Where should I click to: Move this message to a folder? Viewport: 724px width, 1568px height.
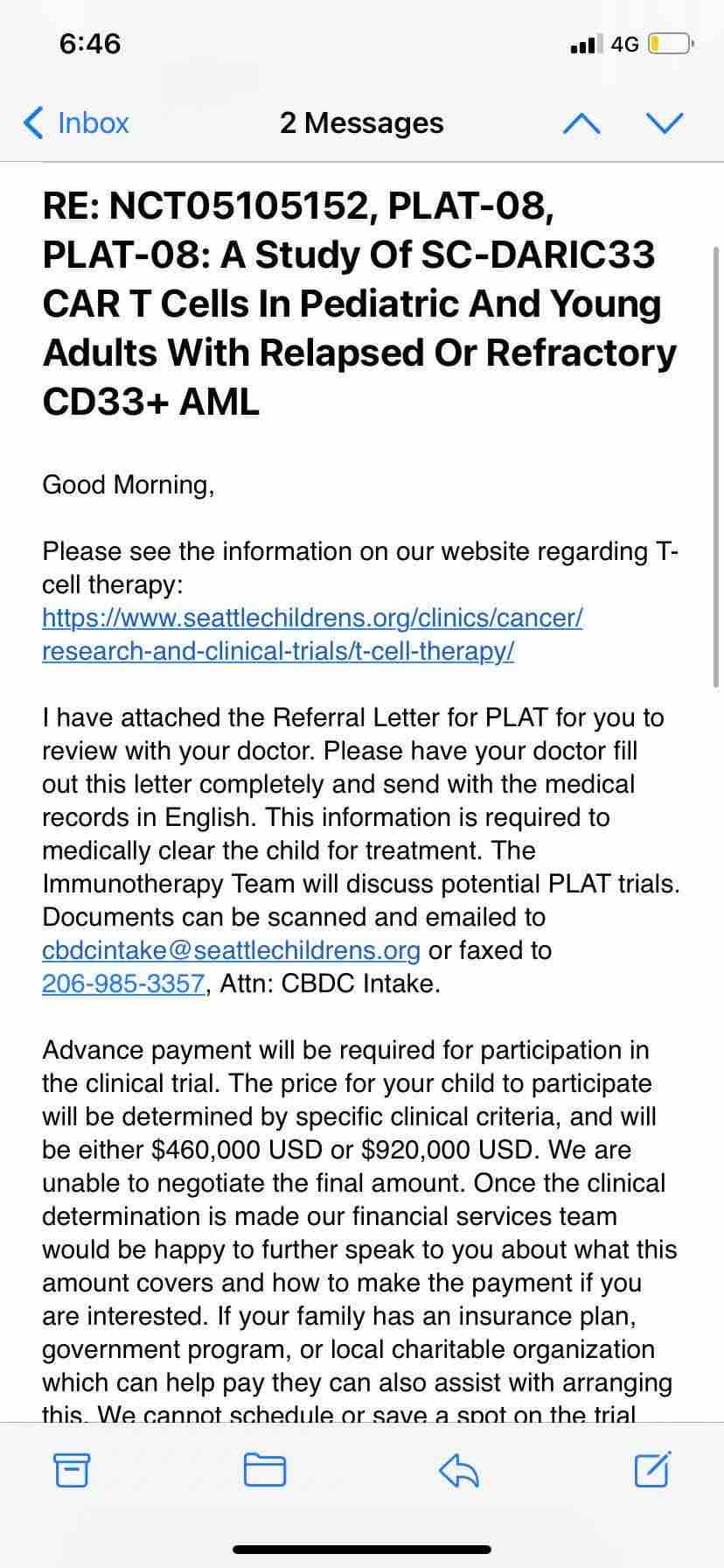pyautogui.click(x=265, y=1470)
